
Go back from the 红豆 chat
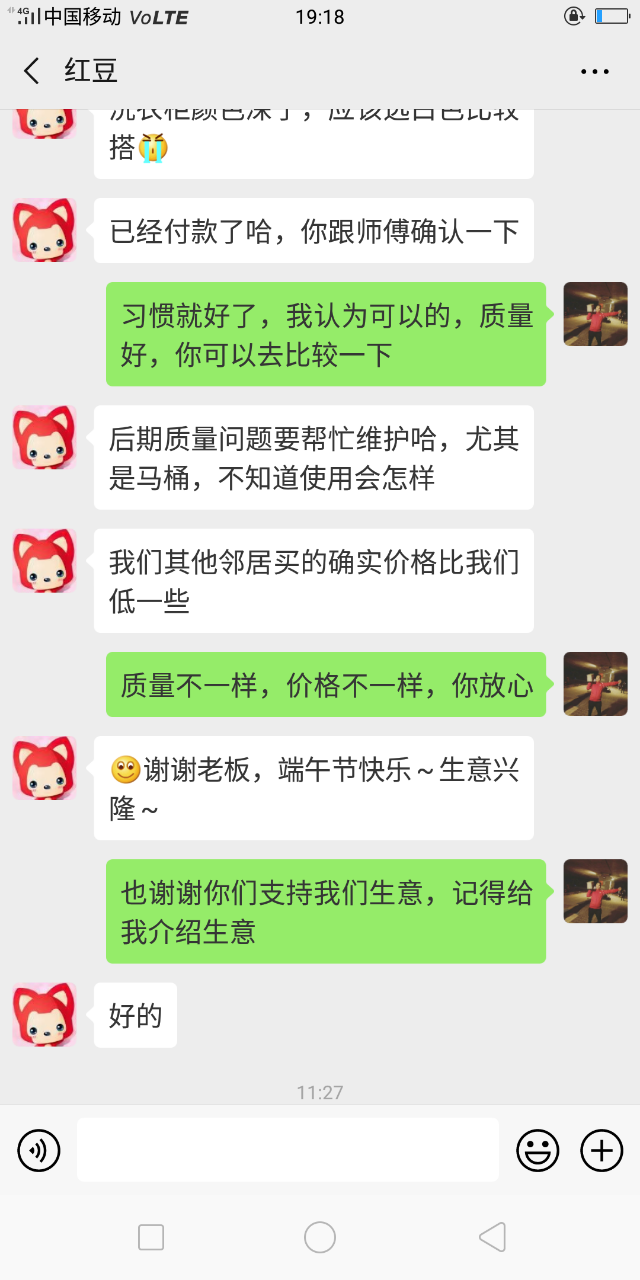[x=32, y=71]
